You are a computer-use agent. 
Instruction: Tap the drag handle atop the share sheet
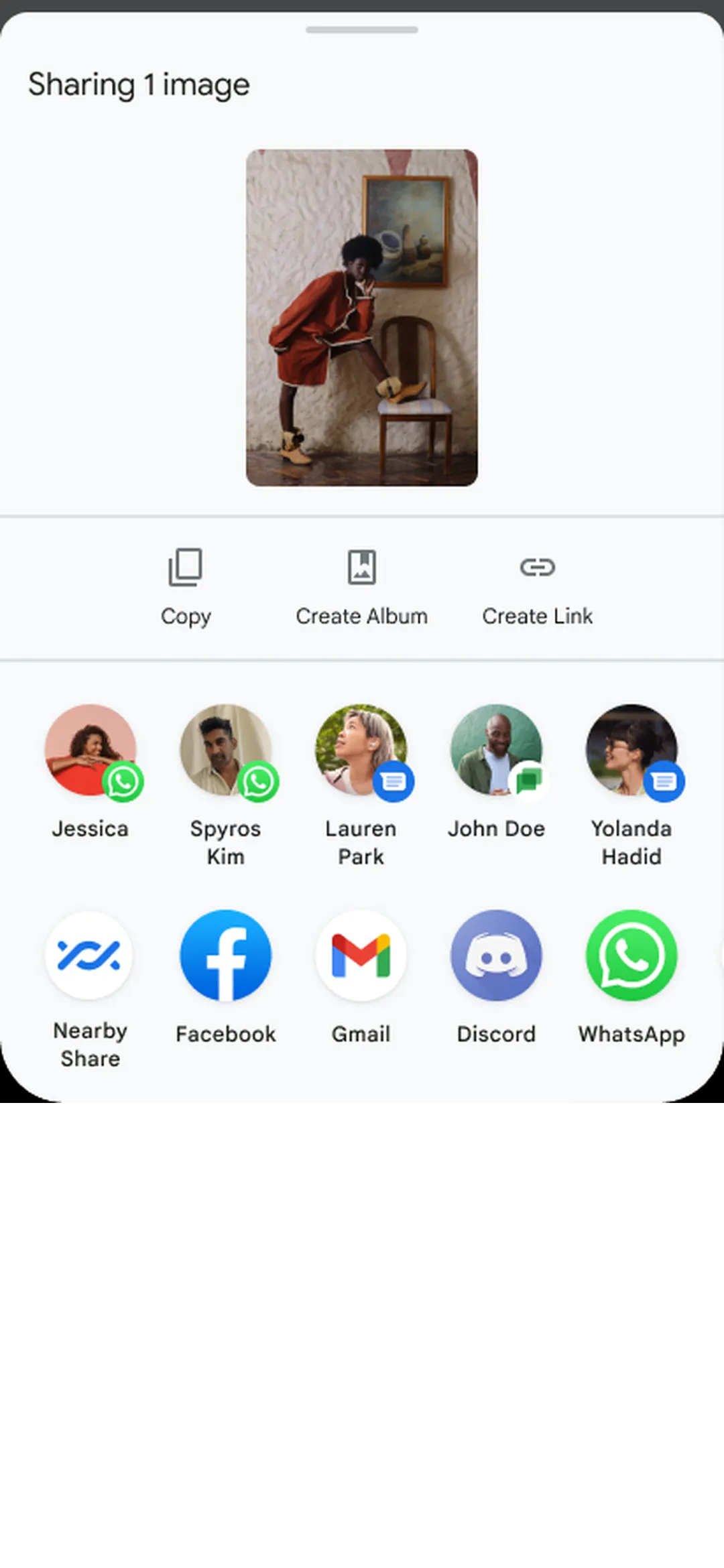coord(362,29)
